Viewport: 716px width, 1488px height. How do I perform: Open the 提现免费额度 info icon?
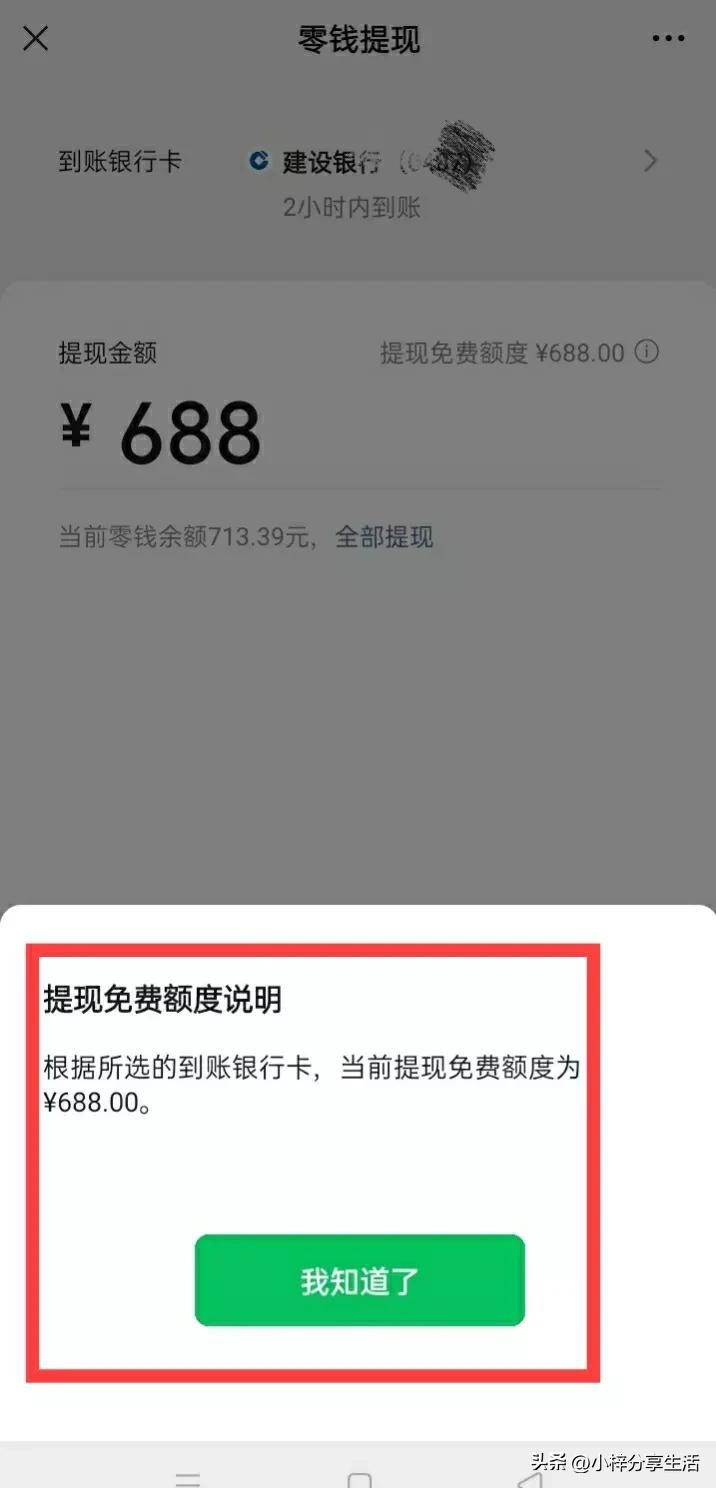[x=648, y=352]
